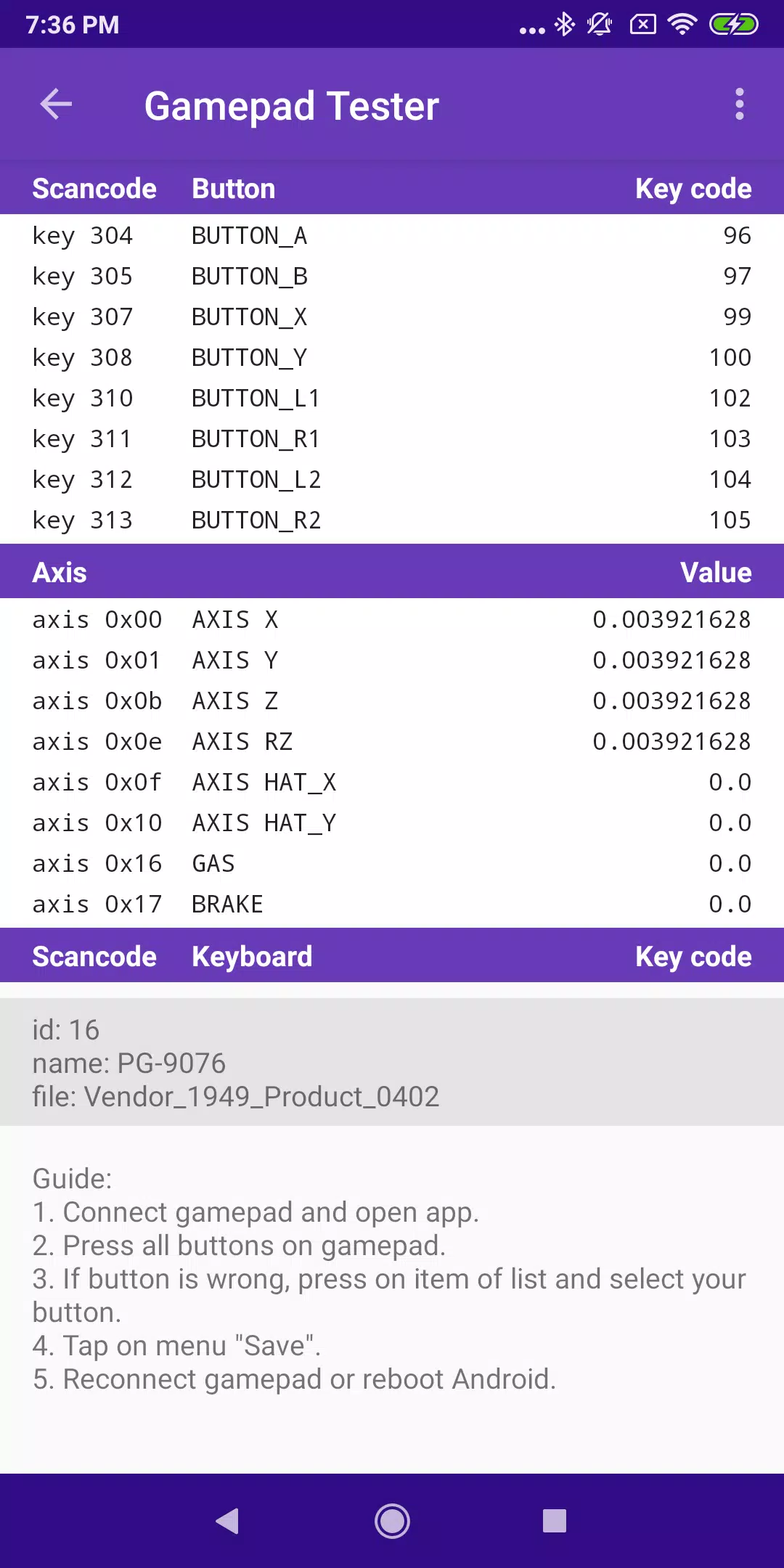Select the BUTTON_R1 row

tap(392, 438)
